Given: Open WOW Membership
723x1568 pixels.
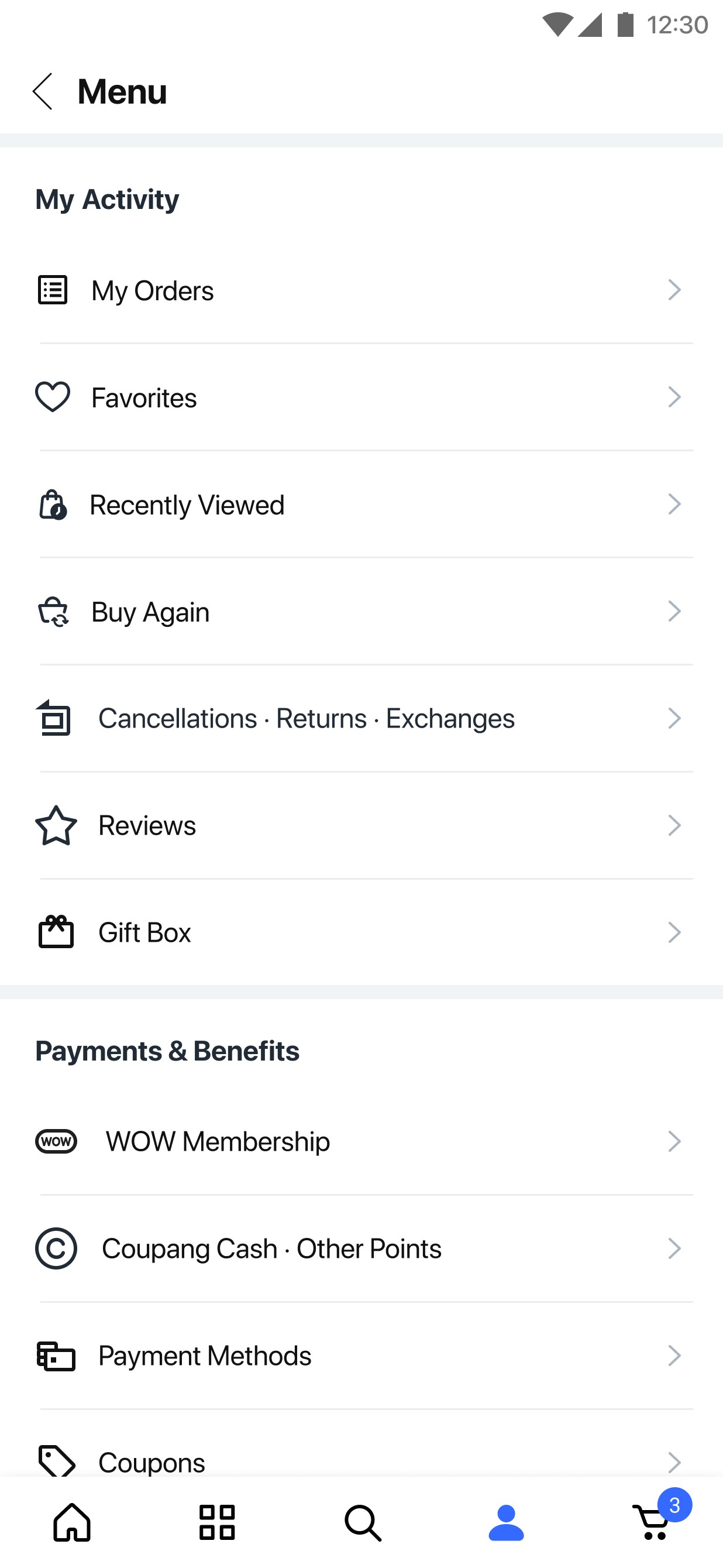Looking at the screenshot, I should click(x=361, y=1141).
